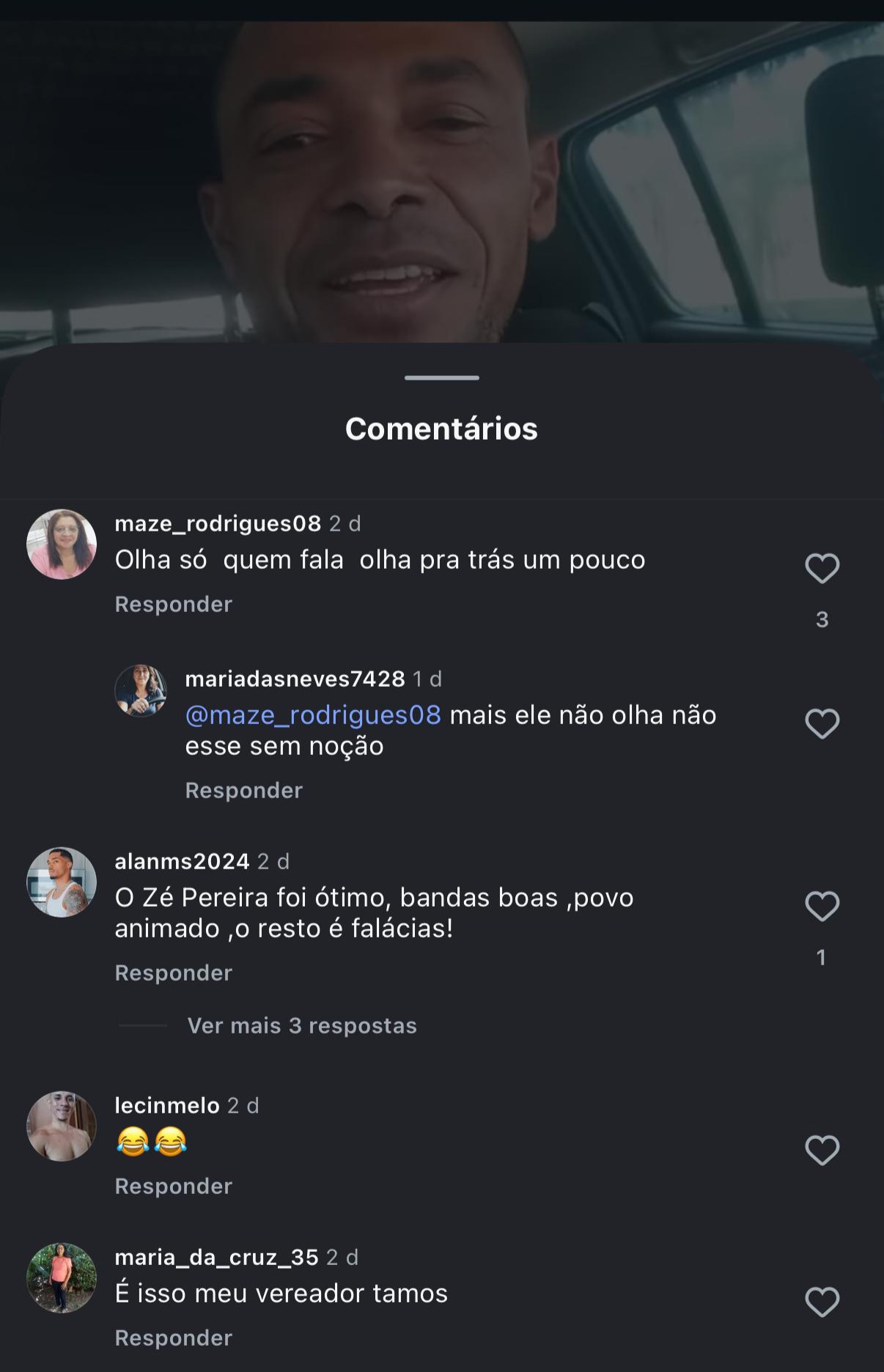Tap the comments sheet drag handle

point(441,378)
